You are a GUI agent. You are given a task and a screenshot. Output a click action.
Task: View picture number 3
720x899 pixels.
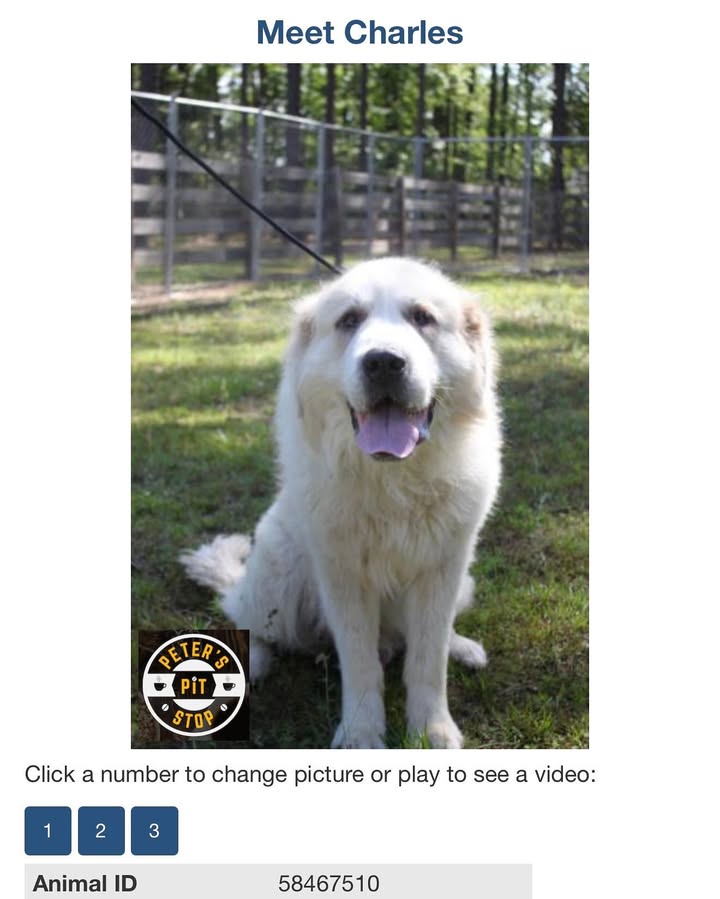[x=154, y=830]
